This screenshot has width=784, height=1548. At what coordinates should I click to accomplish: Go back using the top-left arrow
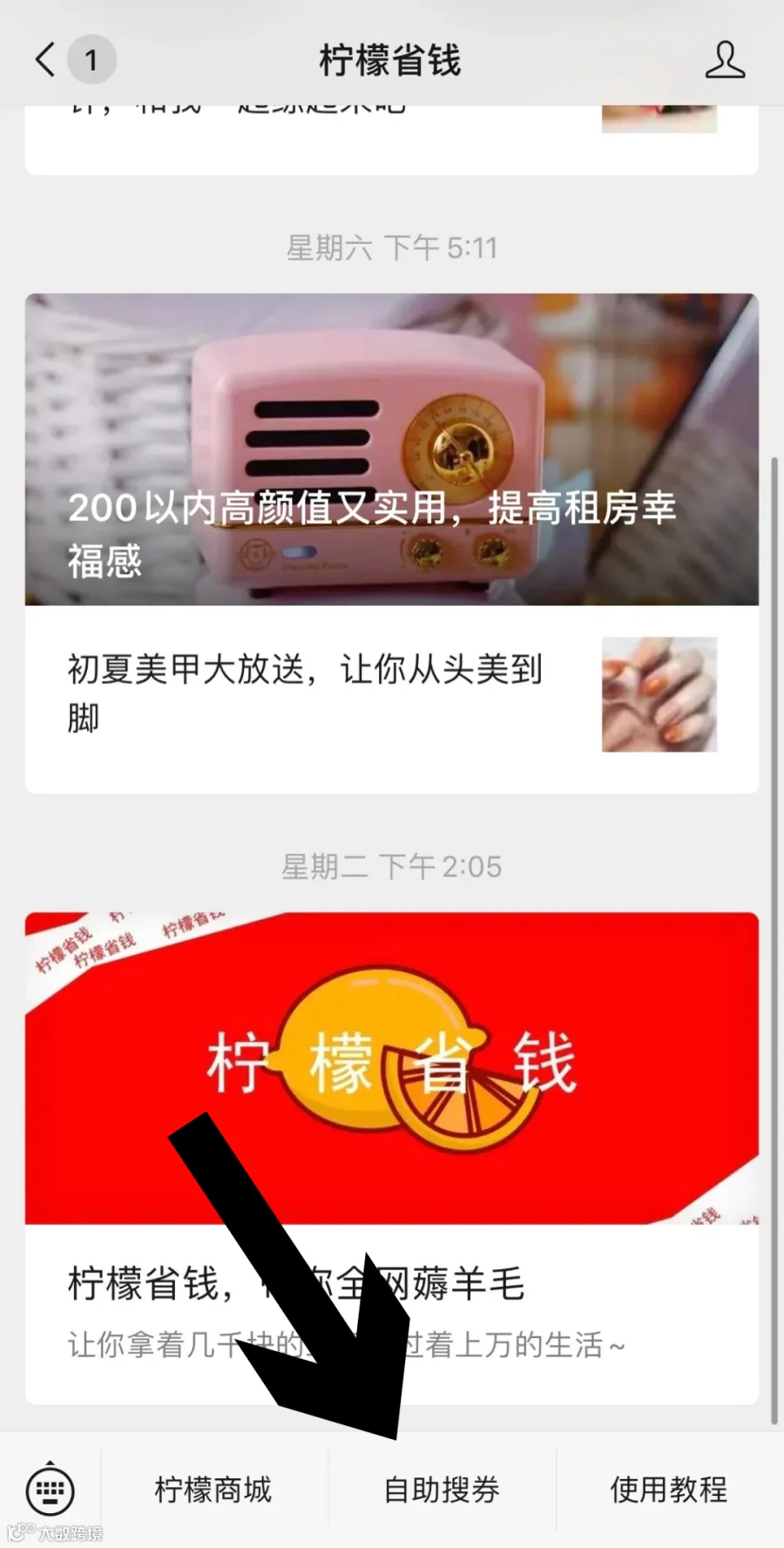pyautogui.click(x=45, y=60)
